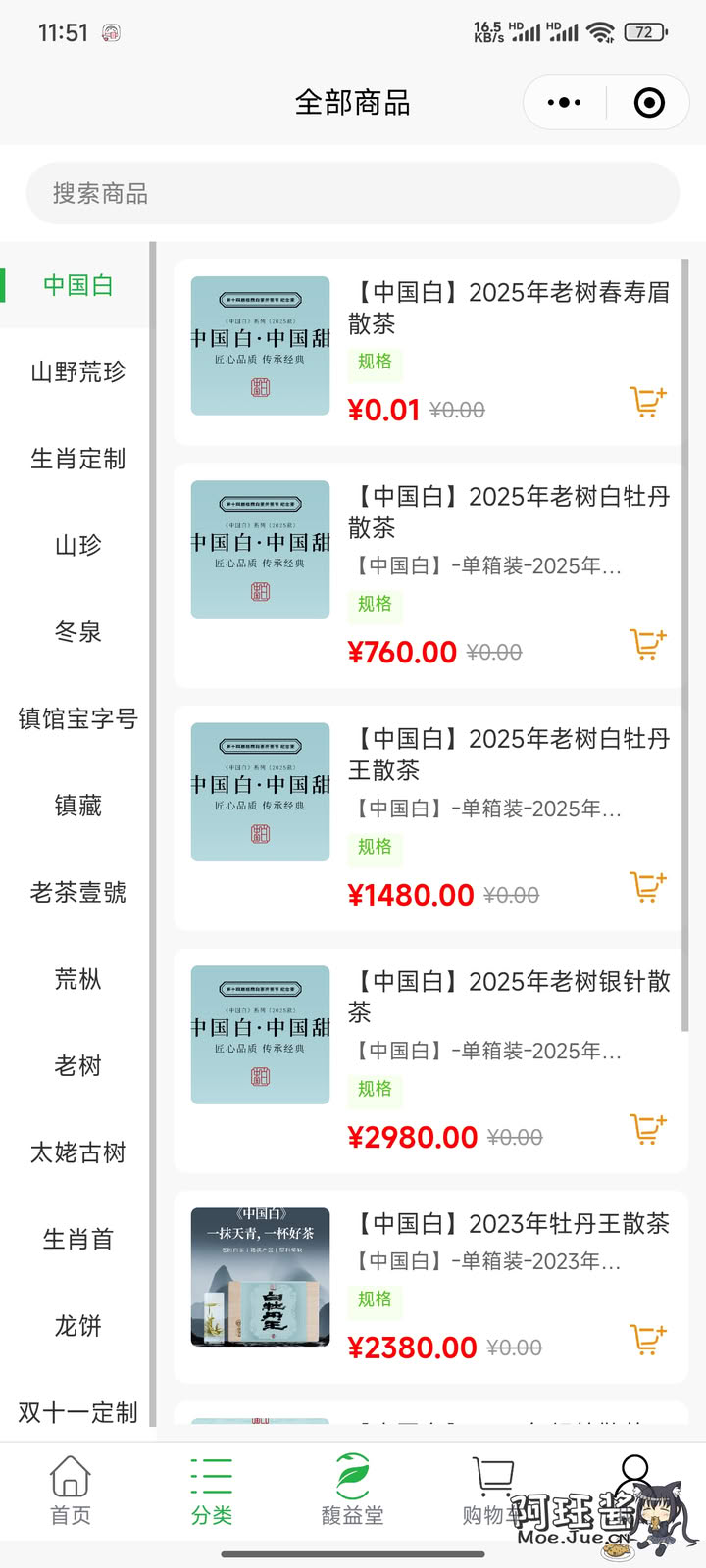Add the ¥760.00 白牡丹散茶 to cart
This screenshot has width=706, height=1568.
pyautogui.click(x=647, y=644)
